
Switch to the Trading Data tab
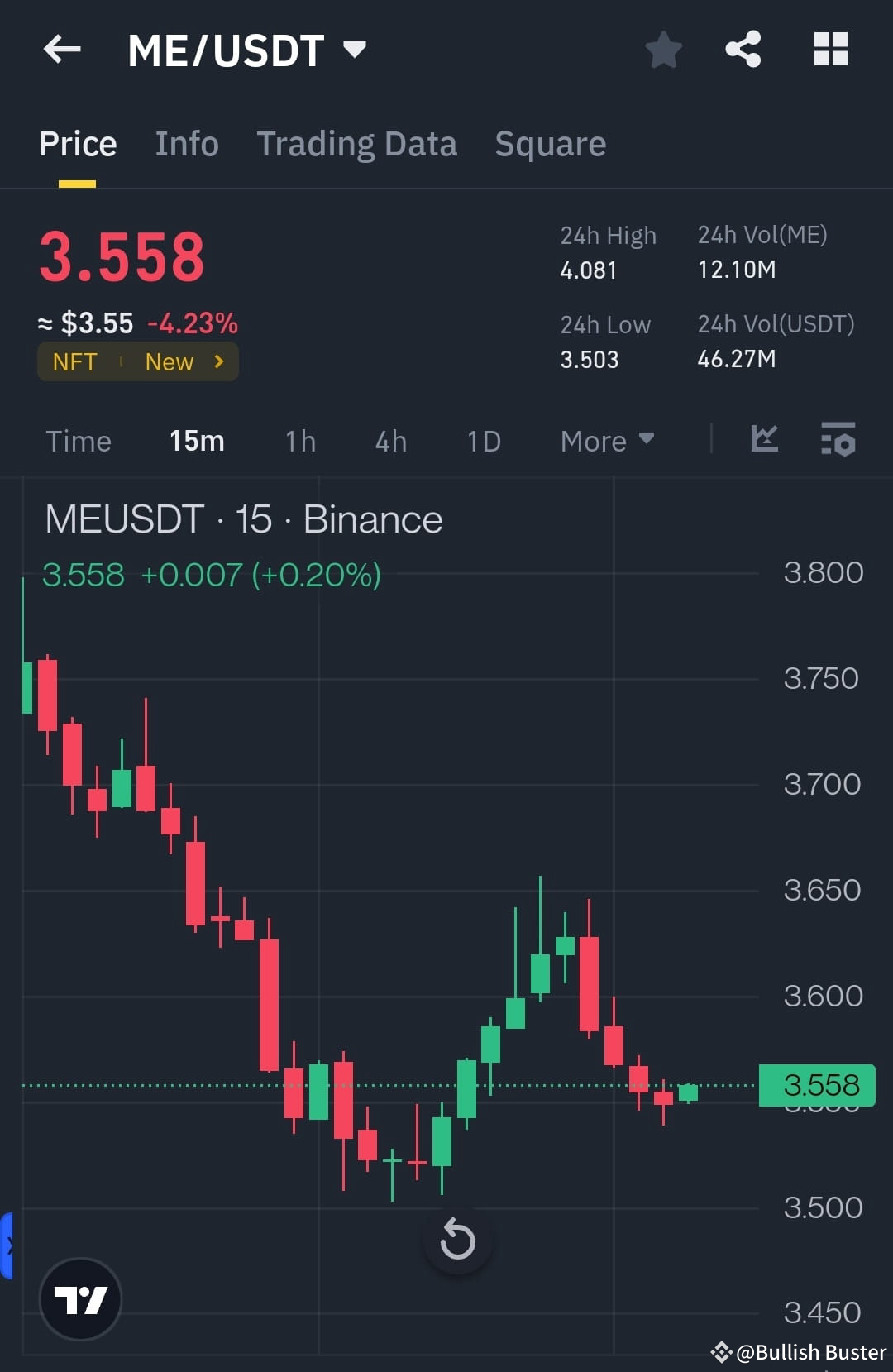click(x=357, y=142)
